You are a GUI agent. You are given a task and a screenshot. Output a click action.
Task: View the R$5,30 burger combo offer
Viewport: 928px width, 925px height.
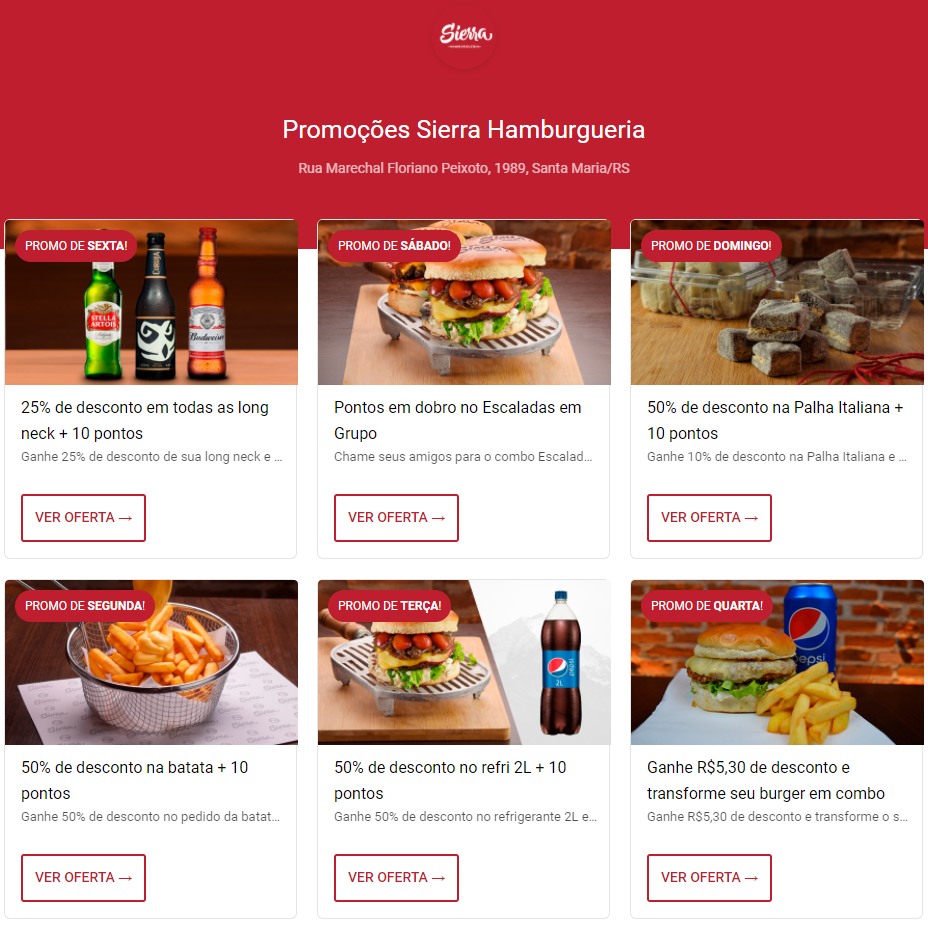click(709, 878)
